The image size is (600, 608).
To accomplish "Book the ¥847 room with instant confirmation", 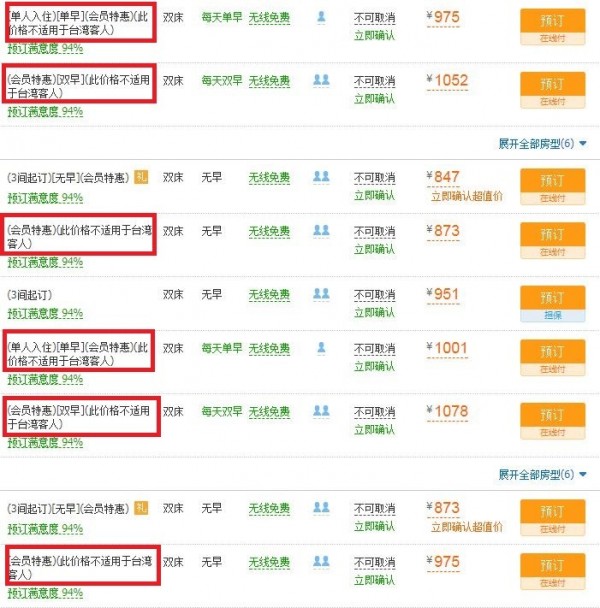I will click(552, 181).
